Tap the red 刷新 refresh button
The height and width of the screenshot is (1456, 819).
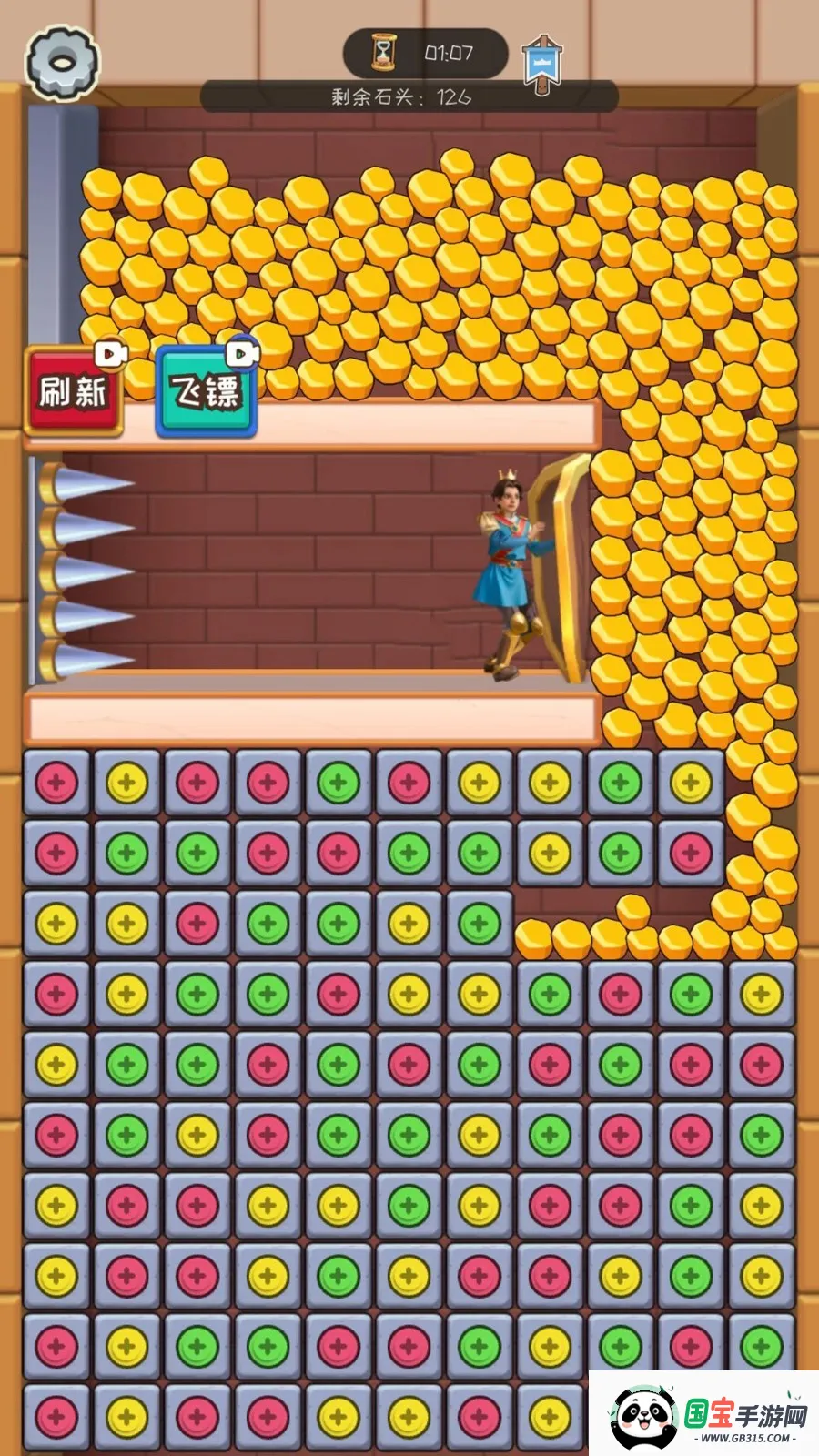[74, 392]
